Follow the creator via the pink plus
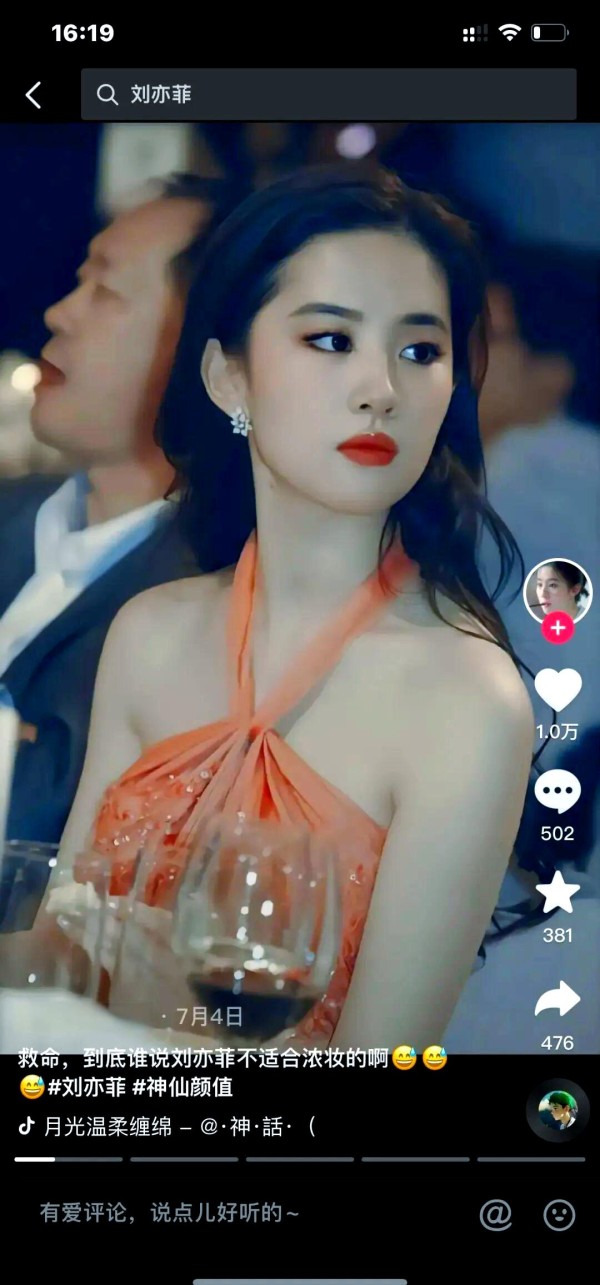 point(557,629)
